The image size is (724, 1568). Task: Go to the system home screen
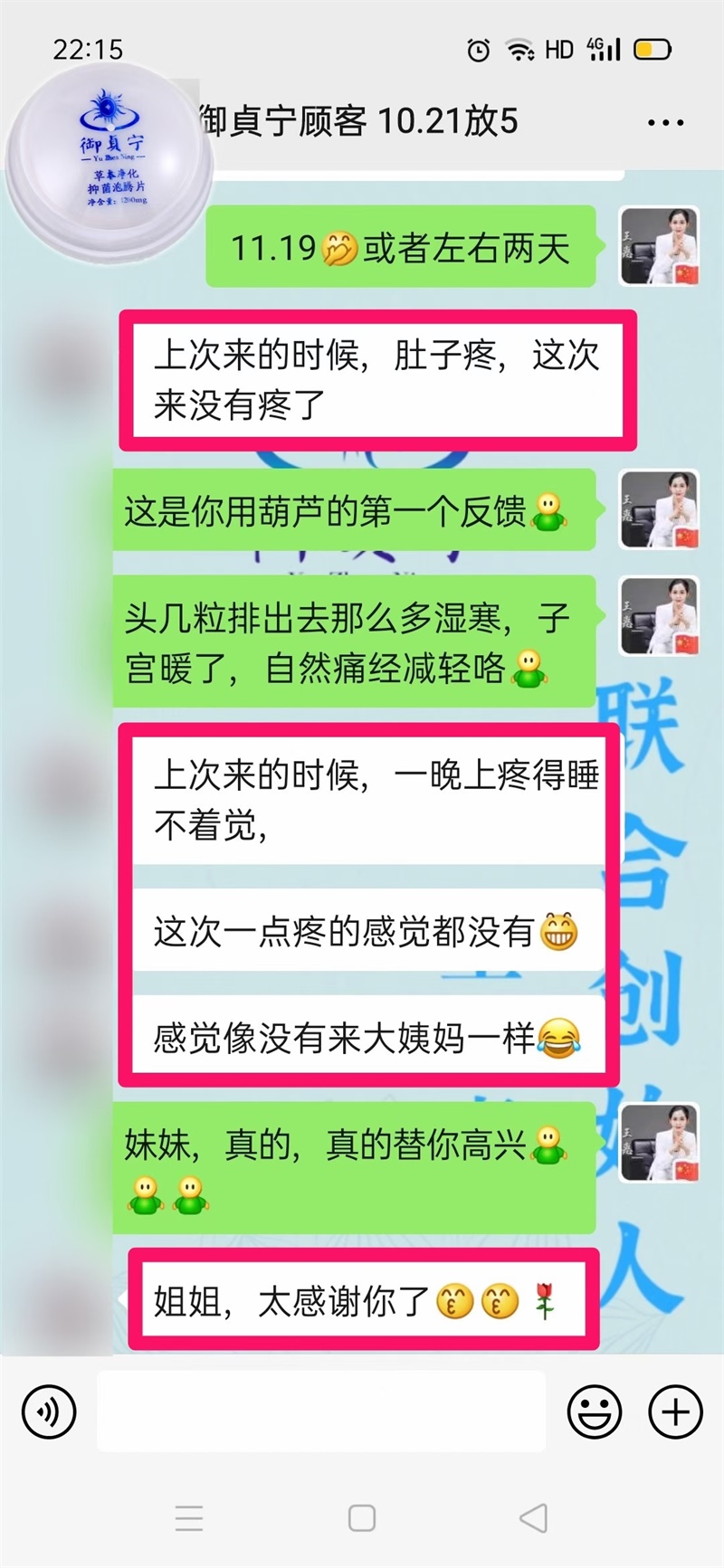tap(362, 1518)
